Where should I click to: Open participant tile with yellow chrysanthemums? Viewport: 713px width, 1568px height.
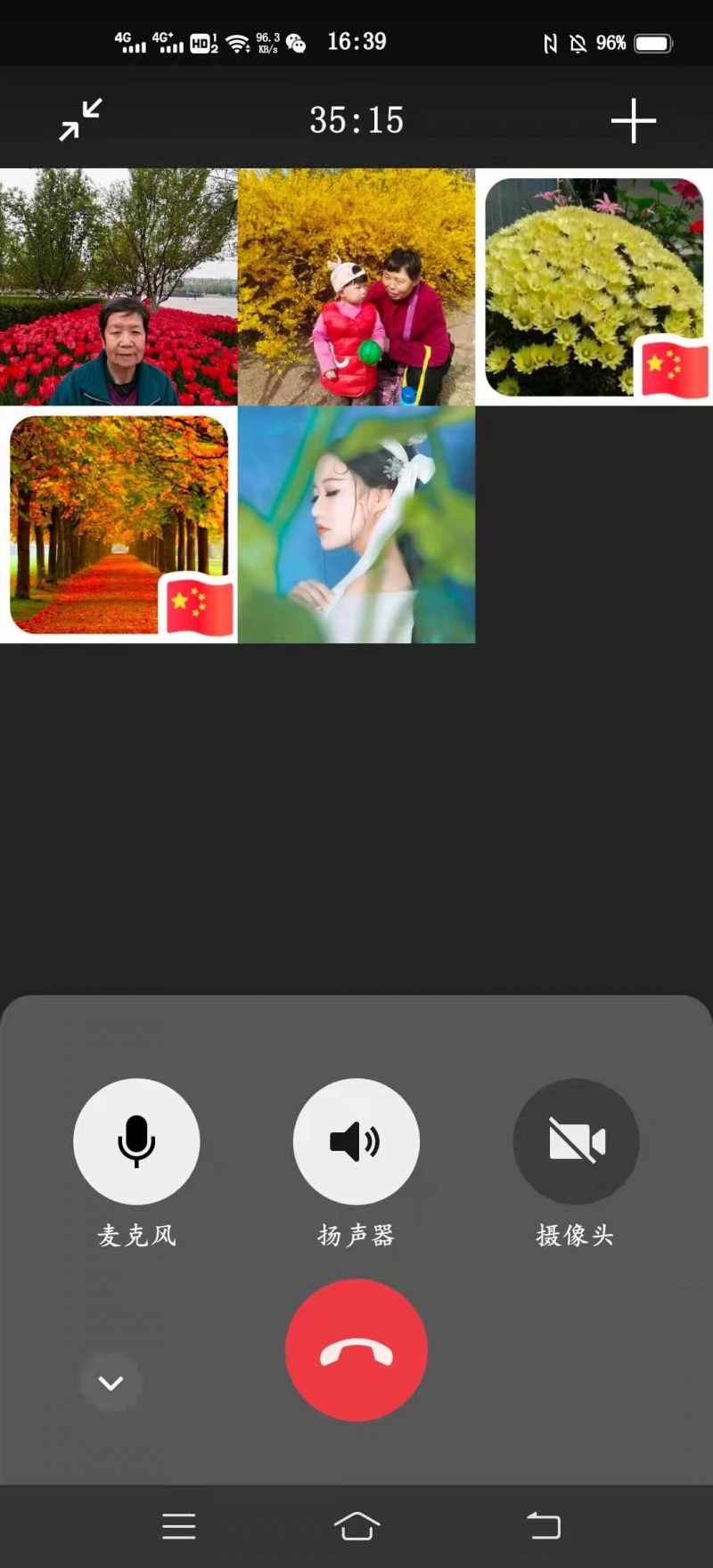click(594, 287)
